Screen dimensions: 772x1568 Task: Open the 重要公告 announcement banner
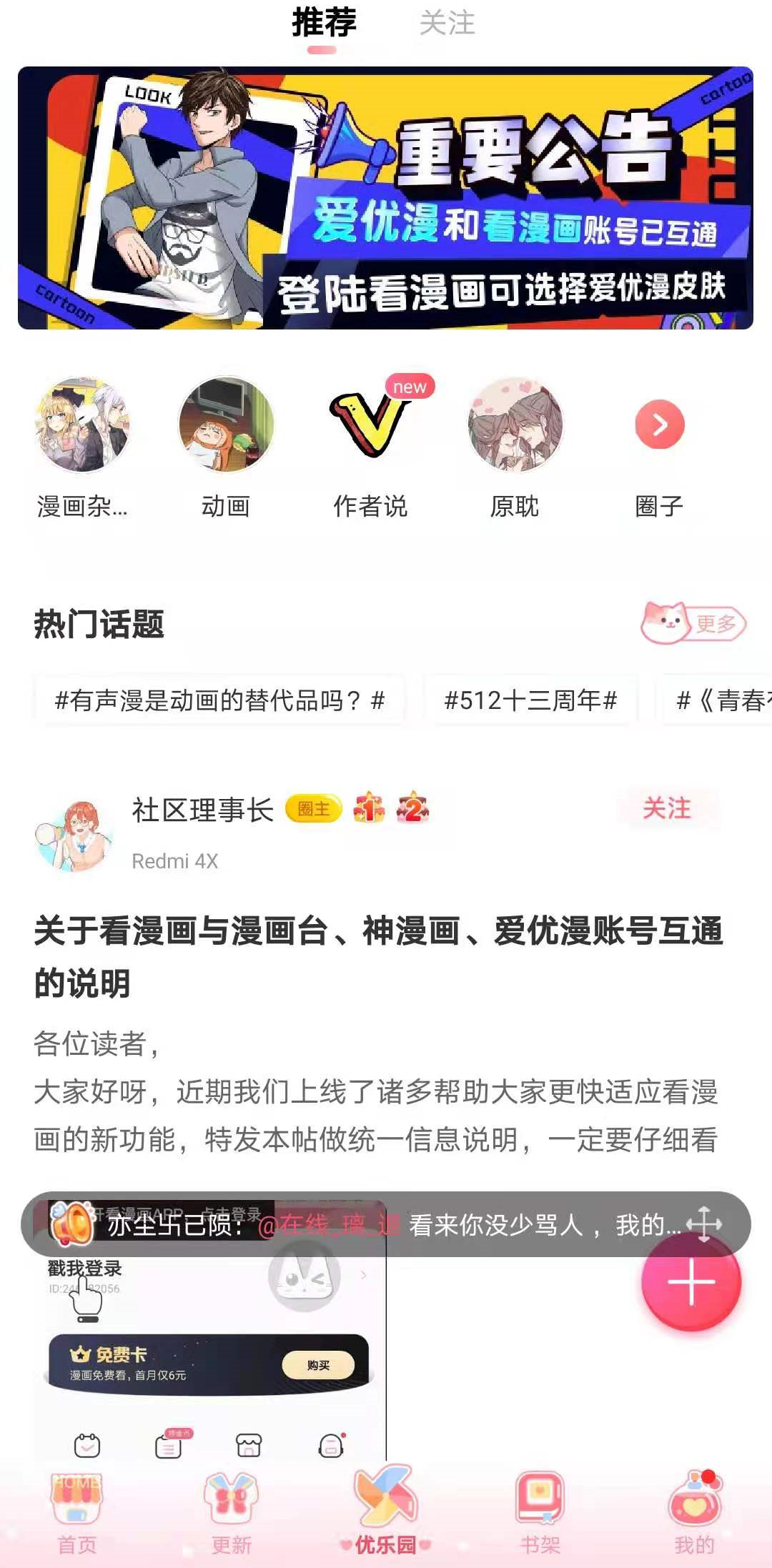385,198
